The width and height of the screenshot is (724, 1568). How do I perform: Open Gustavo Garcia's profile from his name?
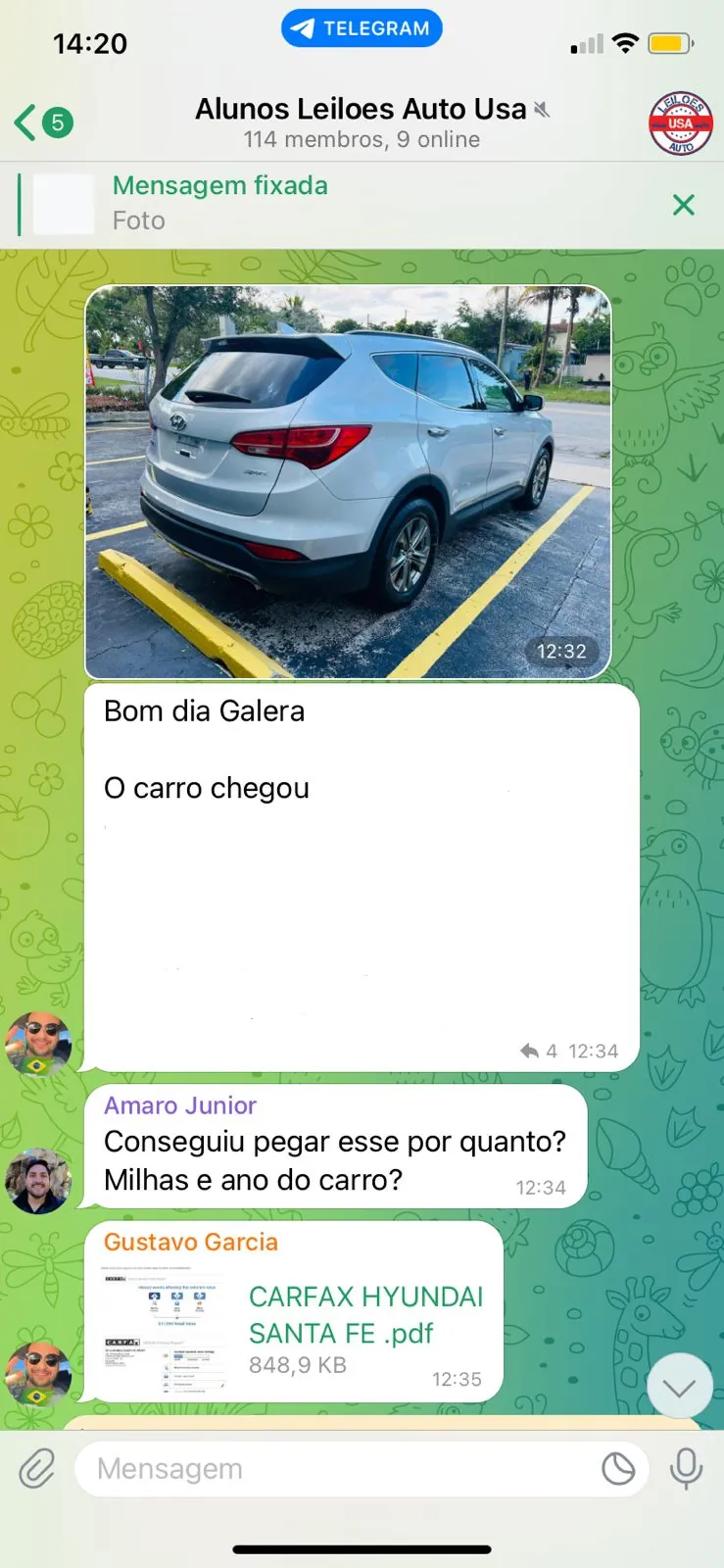point(191,1242)
